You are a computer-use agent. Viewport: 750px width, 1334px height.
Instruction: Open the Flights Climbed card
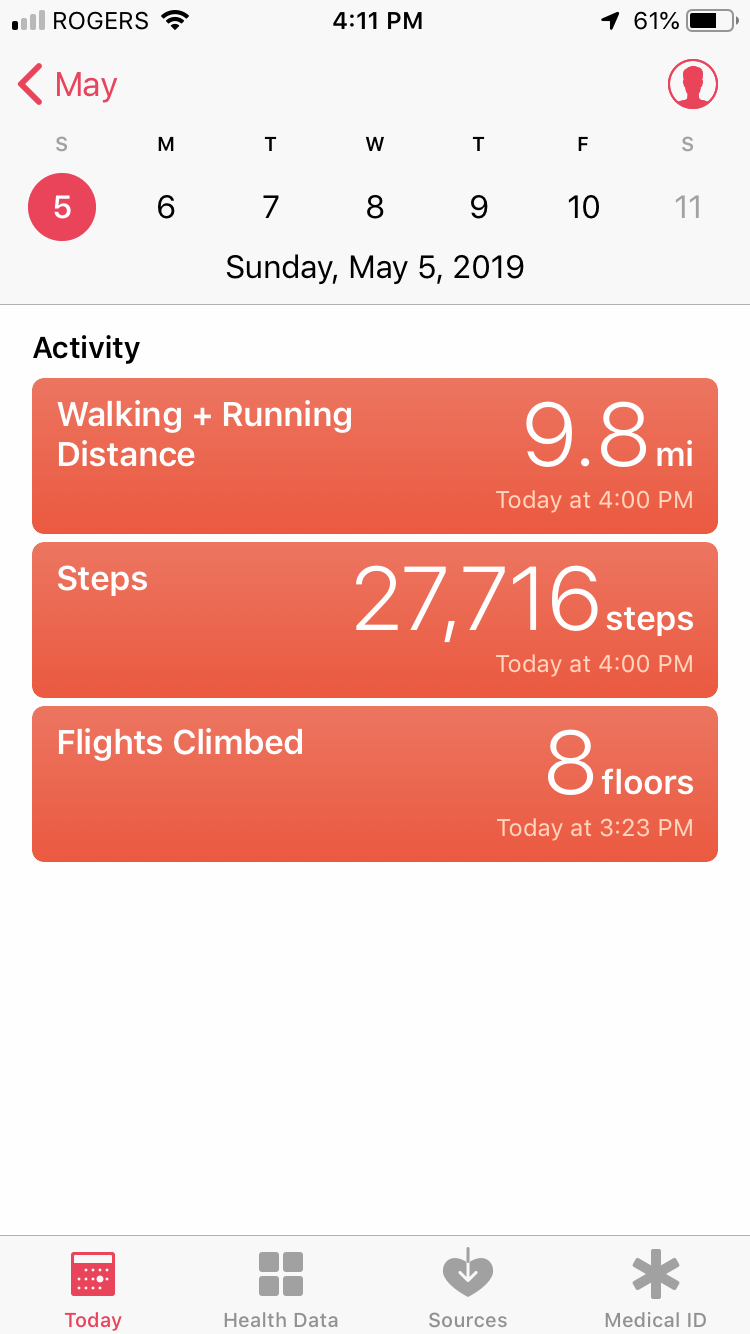[x=375, y=784]
